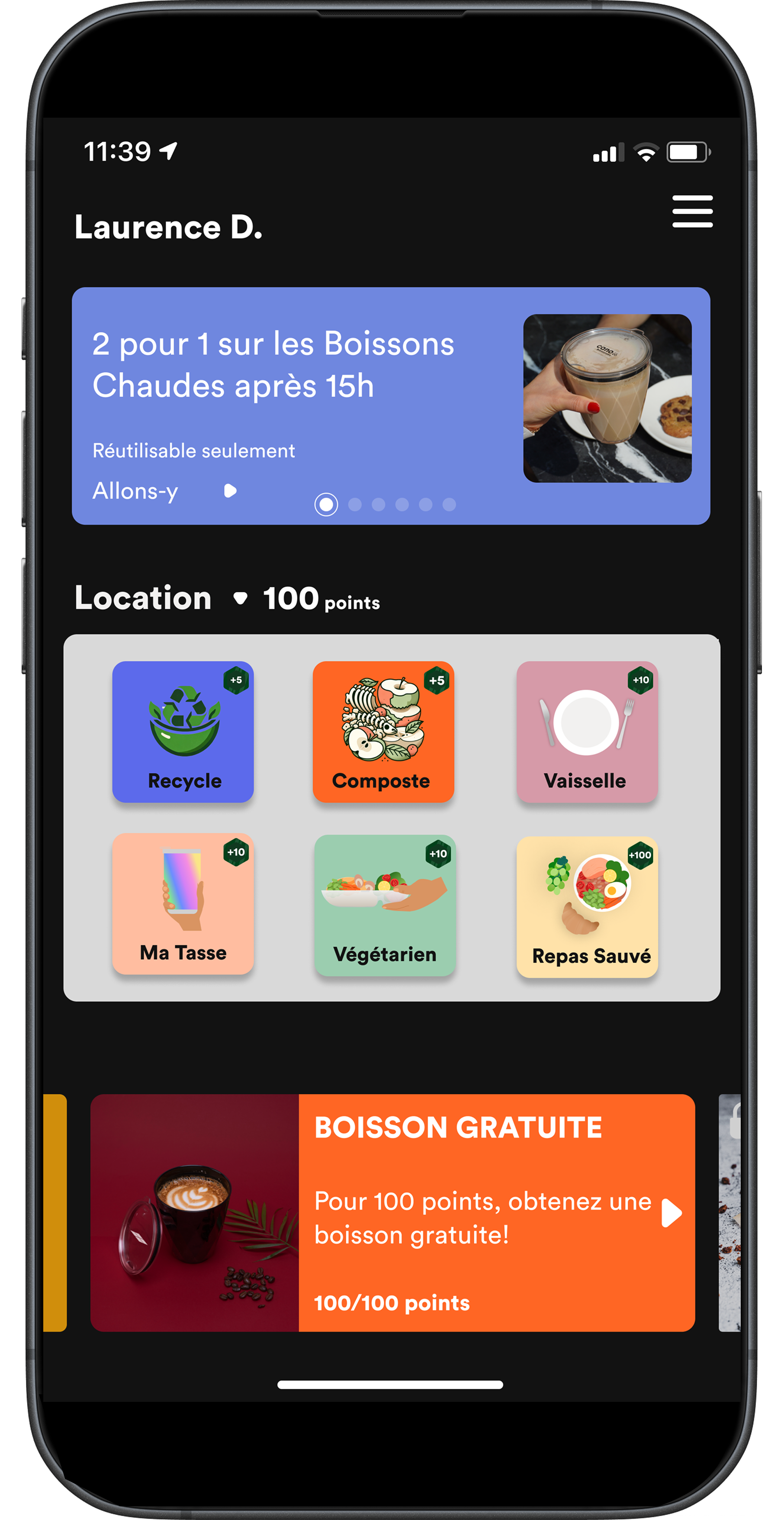Choose the Composte action tile
784x1520 pixels.
coord(383,731)
